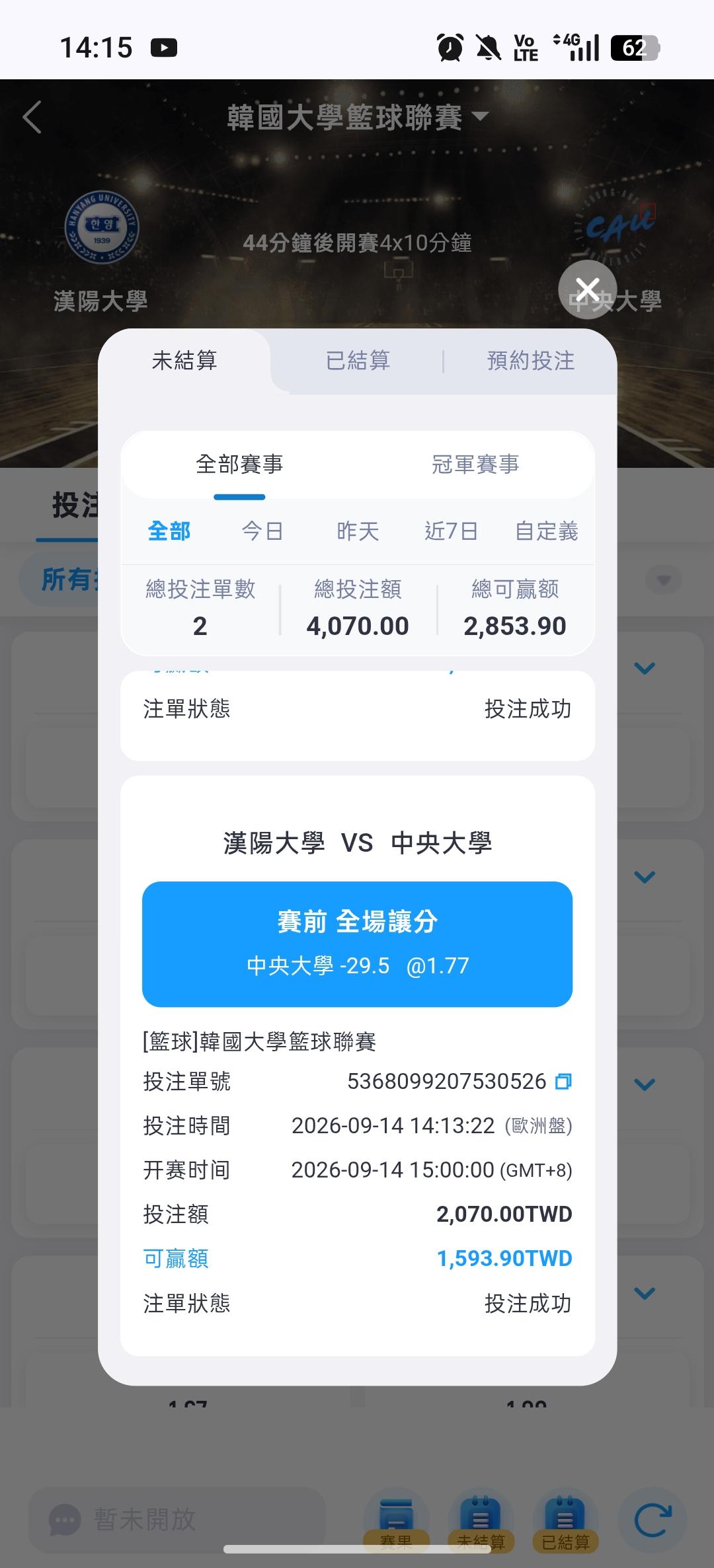The image size is (714, 1568).
Task: Filter bets by 今日
Action: (262, 531)
